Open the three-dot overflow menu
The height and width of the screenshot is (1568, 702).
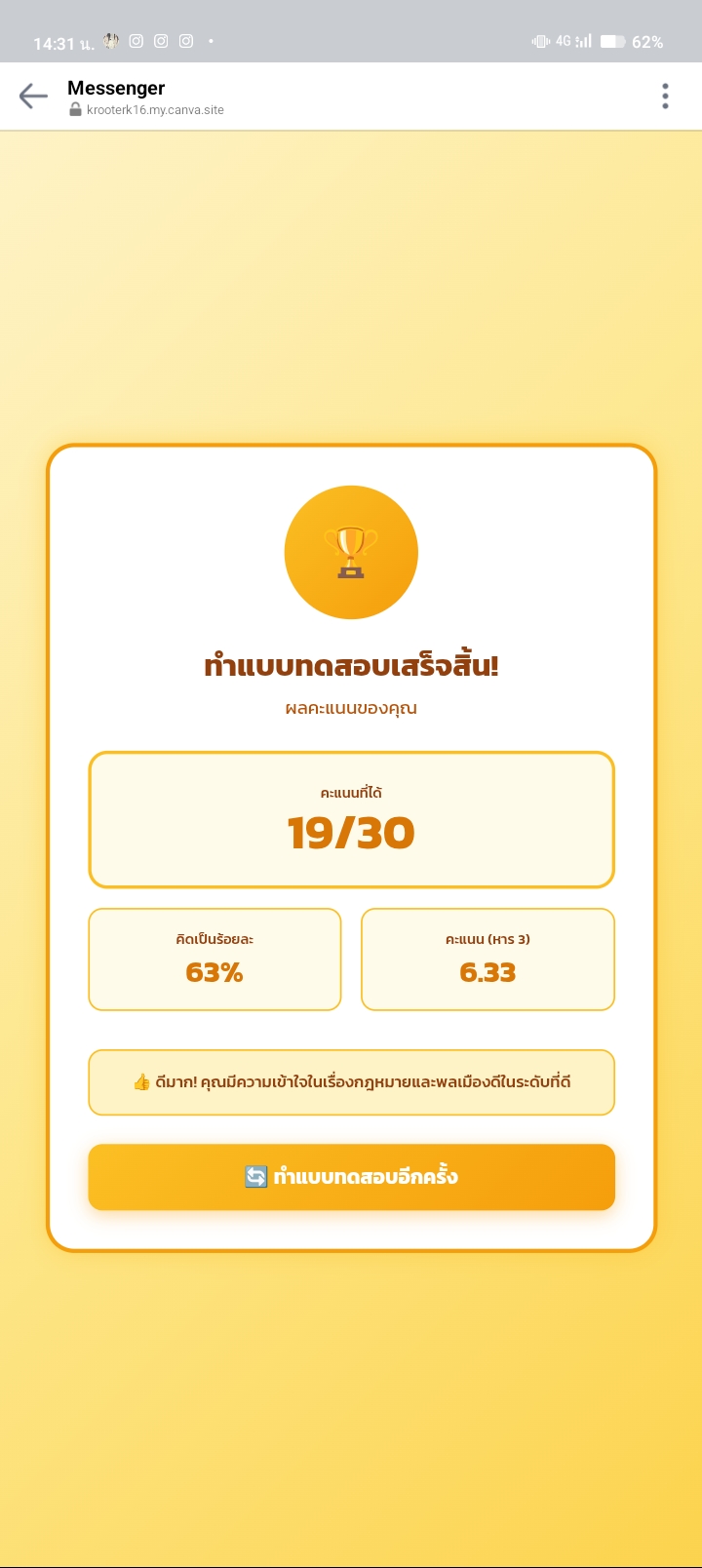point(665,96)
